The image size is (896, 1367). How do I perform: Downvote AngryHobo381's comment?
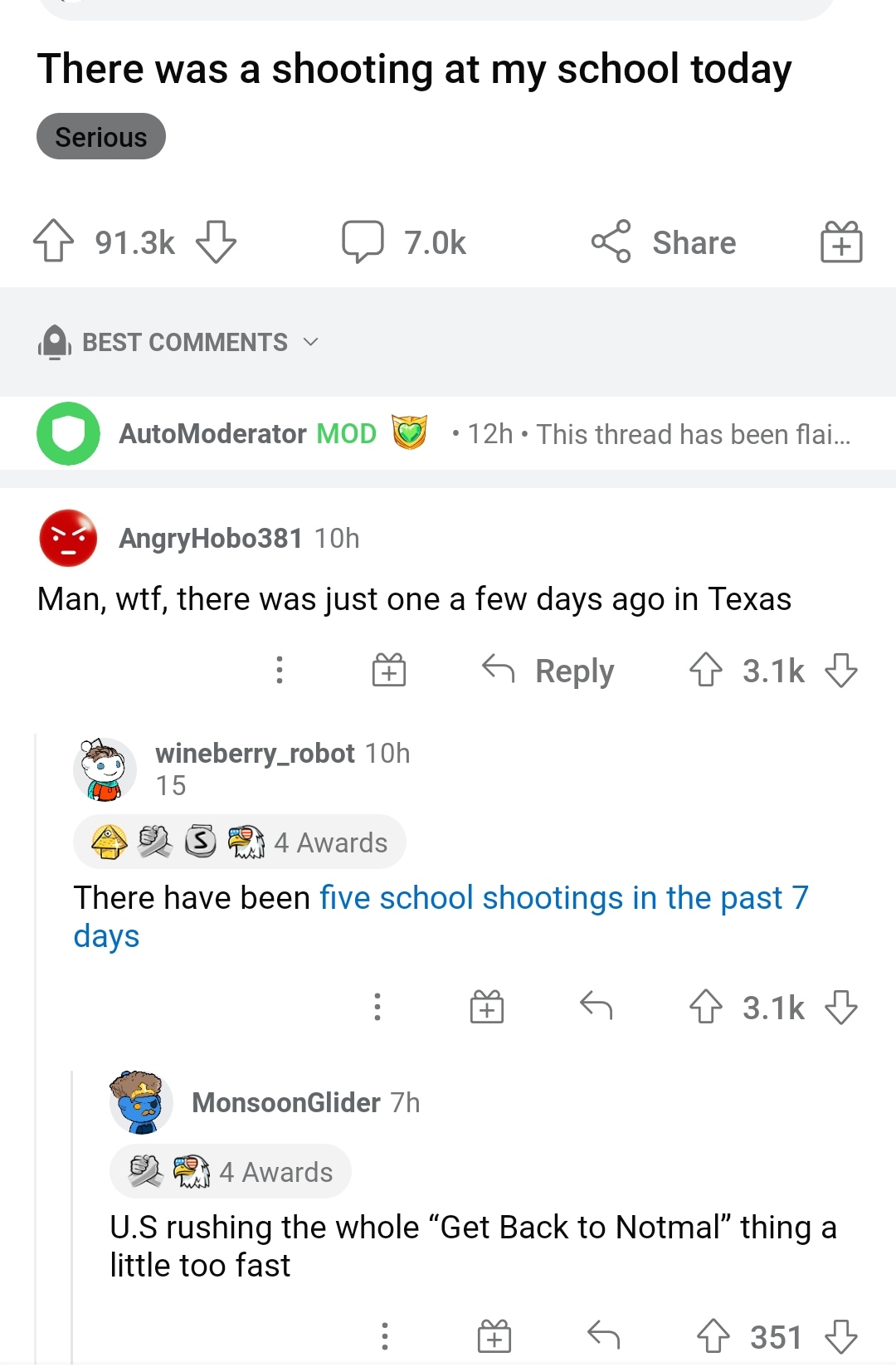pyautogui.click(x=841, y=670)
